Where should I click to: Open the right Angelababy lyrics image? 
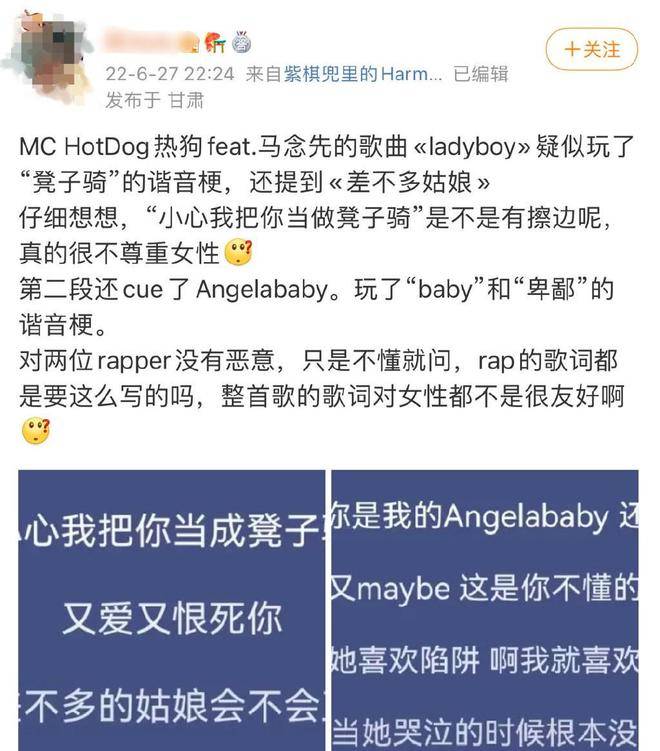click(x=485, y=610)
